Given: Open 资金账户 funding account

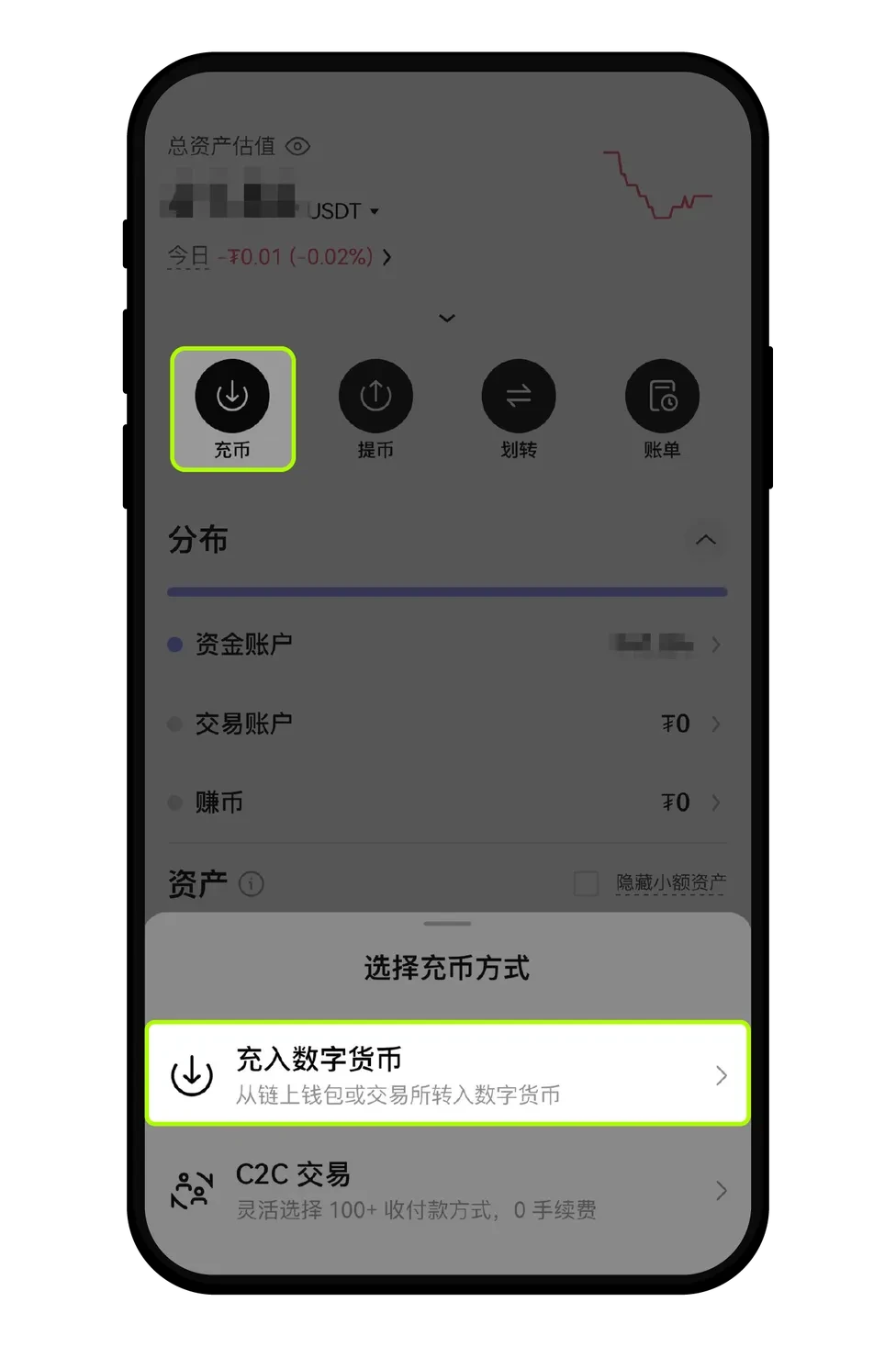Looking at the screenshot, I should [x=447, y=645].
